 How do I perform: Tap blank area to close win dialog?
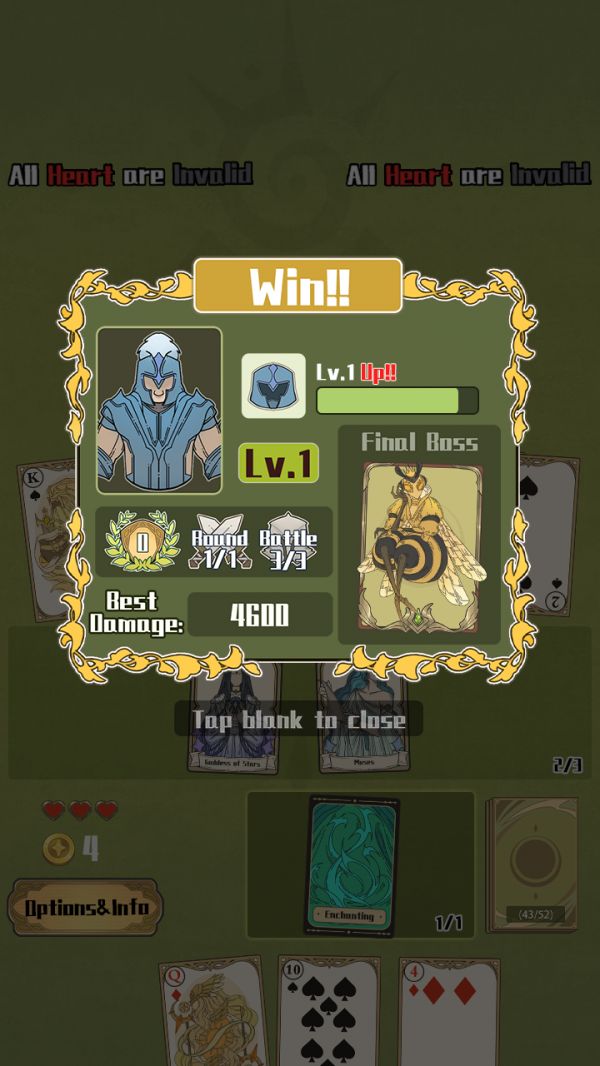pos(299,718)
